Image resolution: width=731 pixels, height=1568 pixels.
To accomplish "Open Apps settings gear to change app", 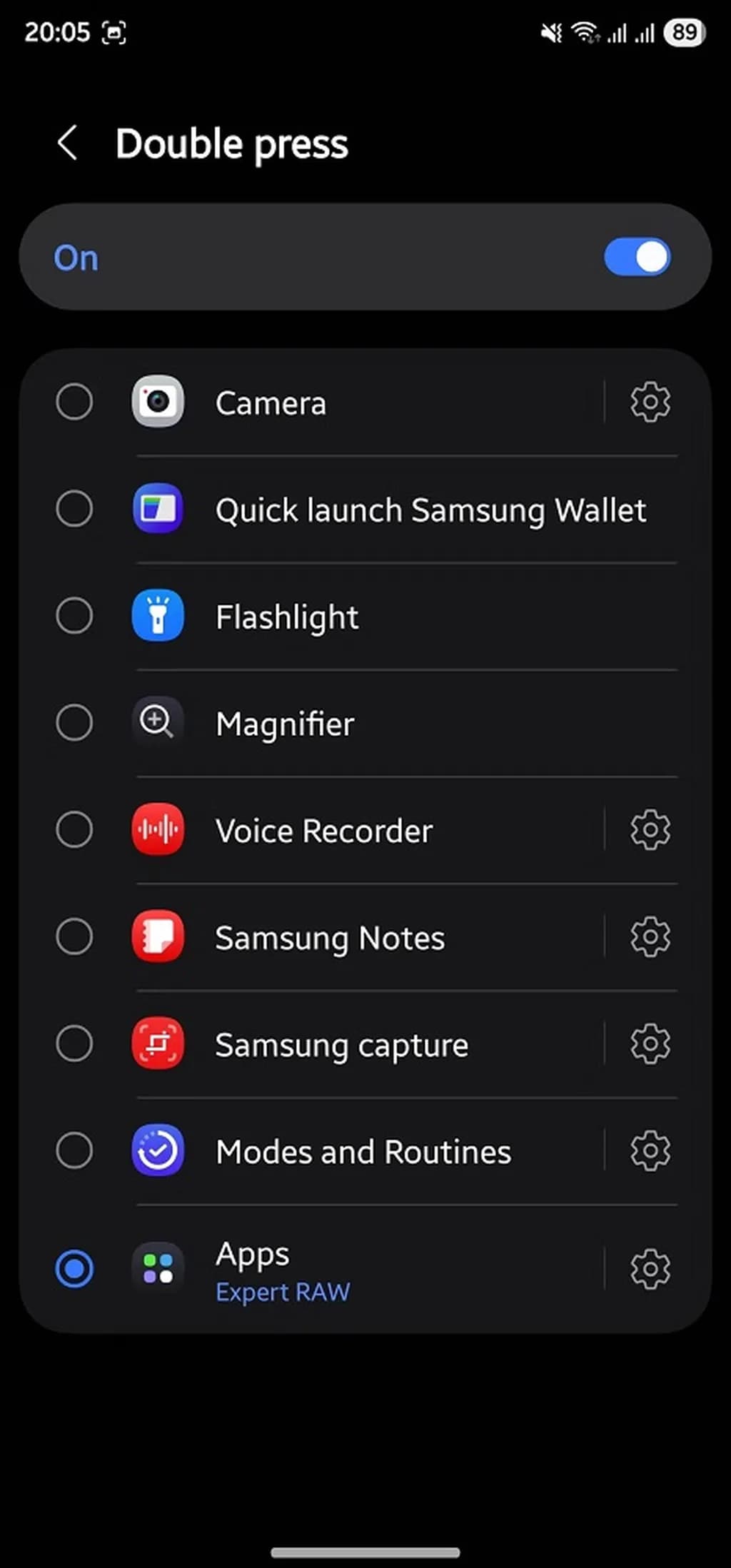I will tap(650, 1269).
